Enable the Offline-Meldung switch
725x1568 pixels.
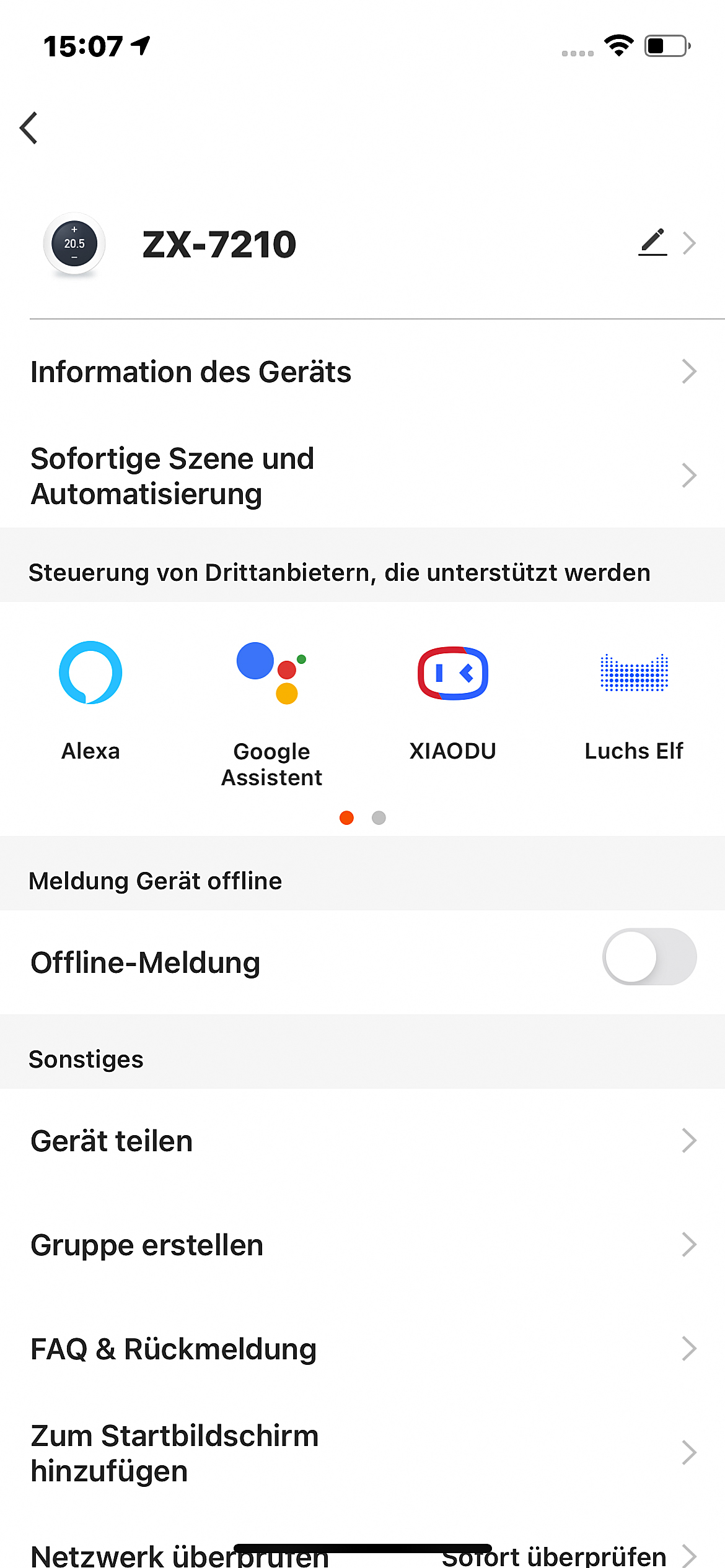[649, 957]
